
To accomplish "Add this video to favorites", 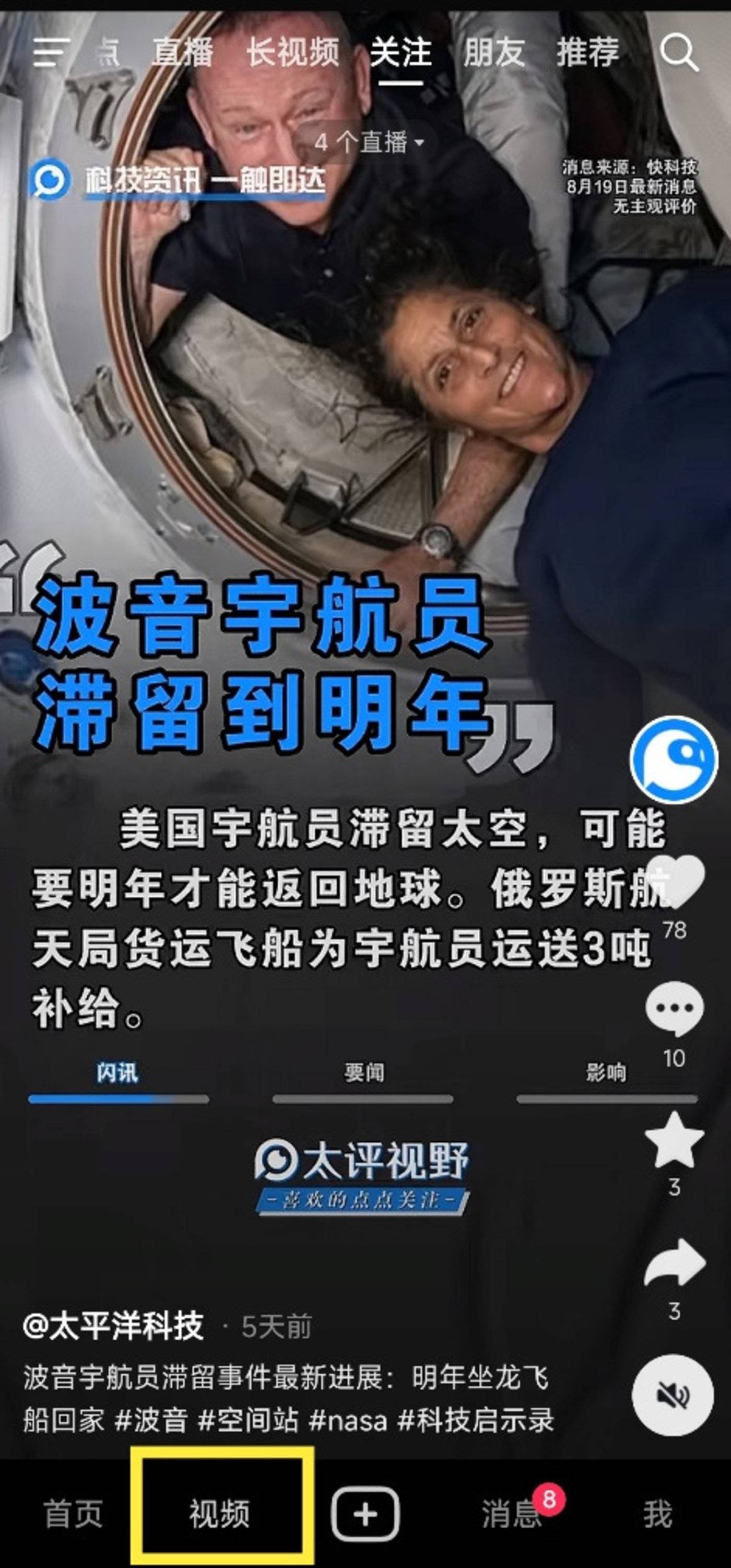I will 674,1141.
